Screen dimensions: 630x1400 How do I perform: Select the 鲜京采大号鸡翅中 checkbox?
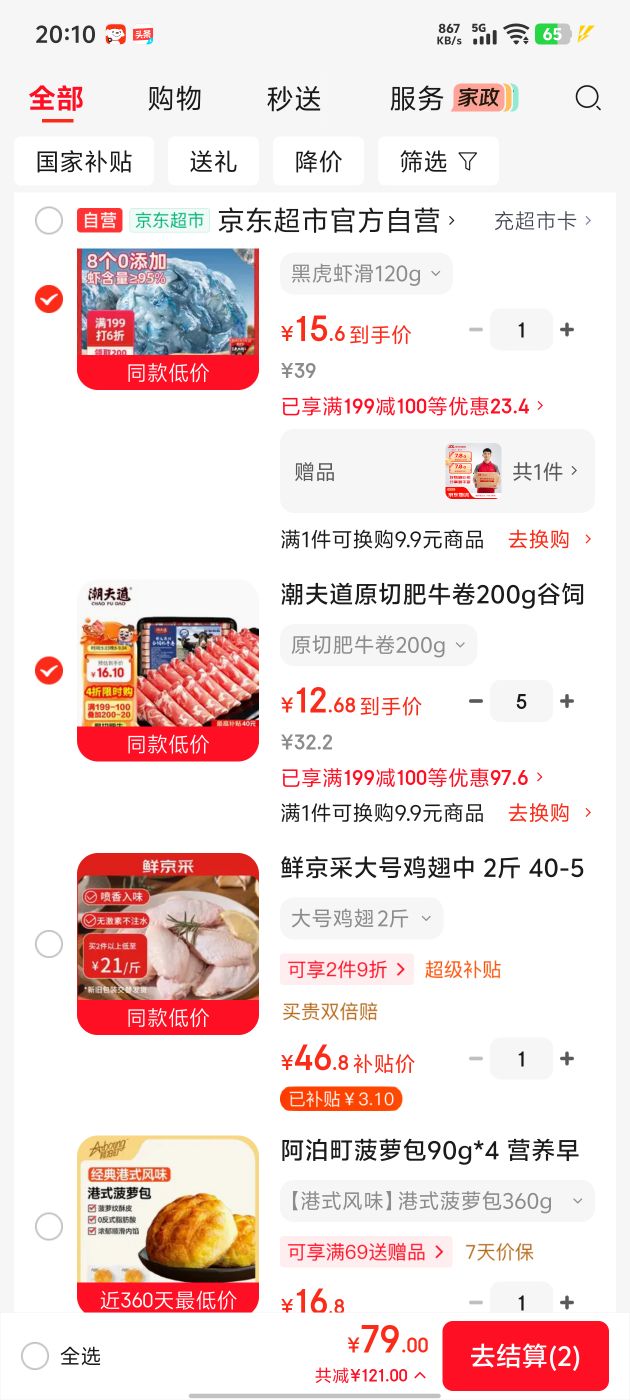[49, 944]
